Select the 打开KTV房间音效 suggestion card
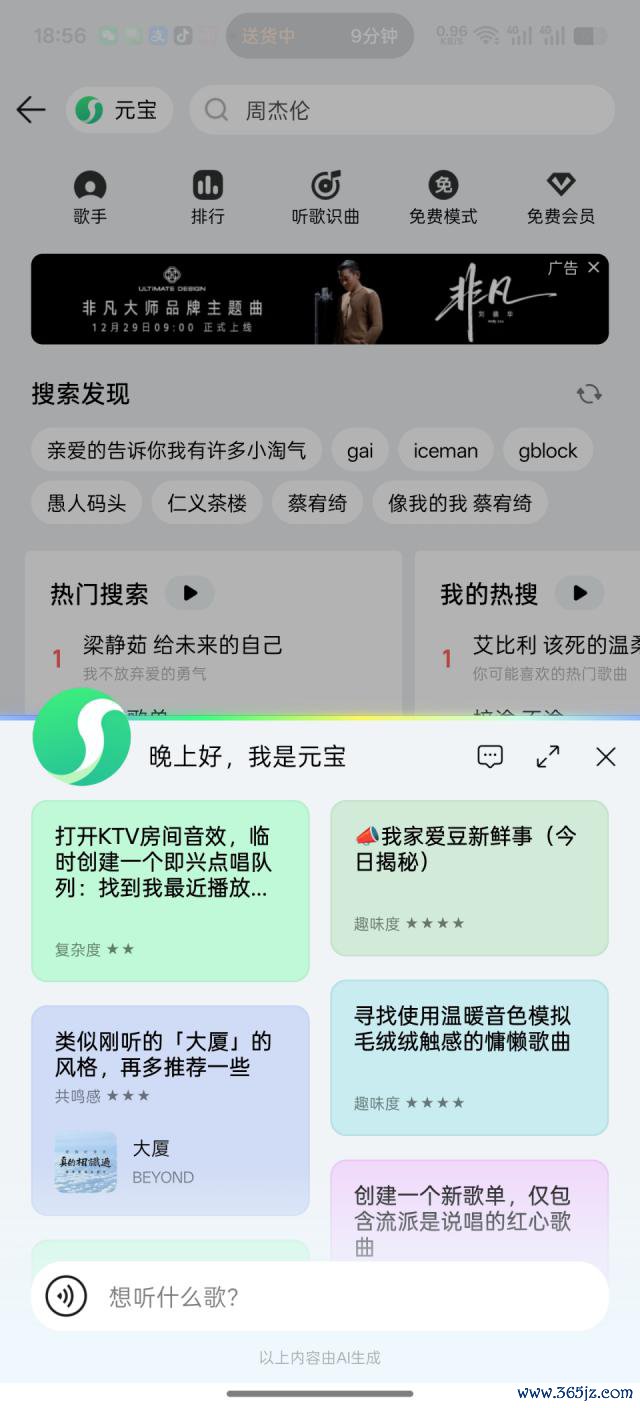The image size is (640, 1408). coord(170,890)
